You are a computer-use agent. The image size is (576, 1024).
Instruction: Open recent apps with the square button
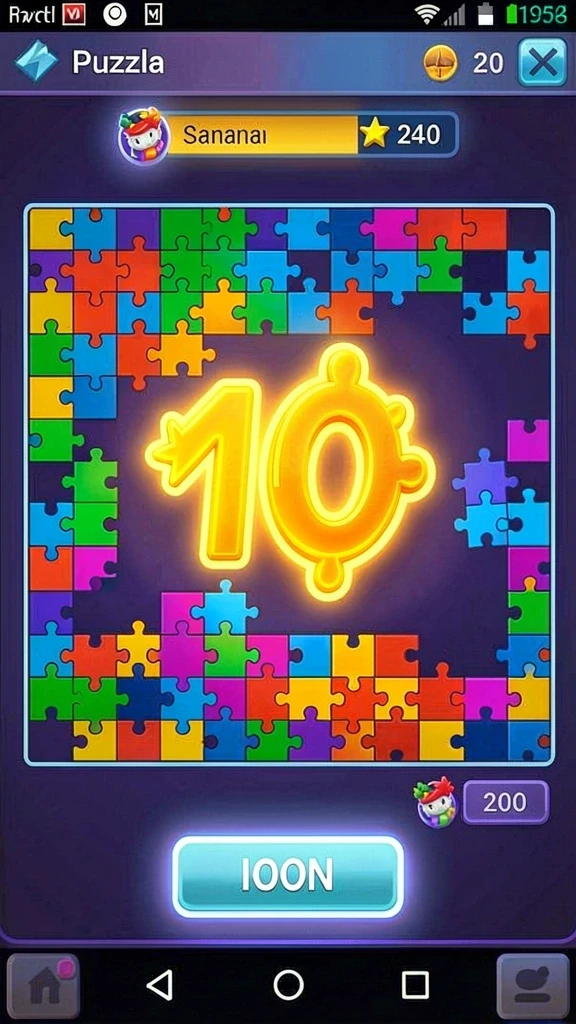(415, 984)
